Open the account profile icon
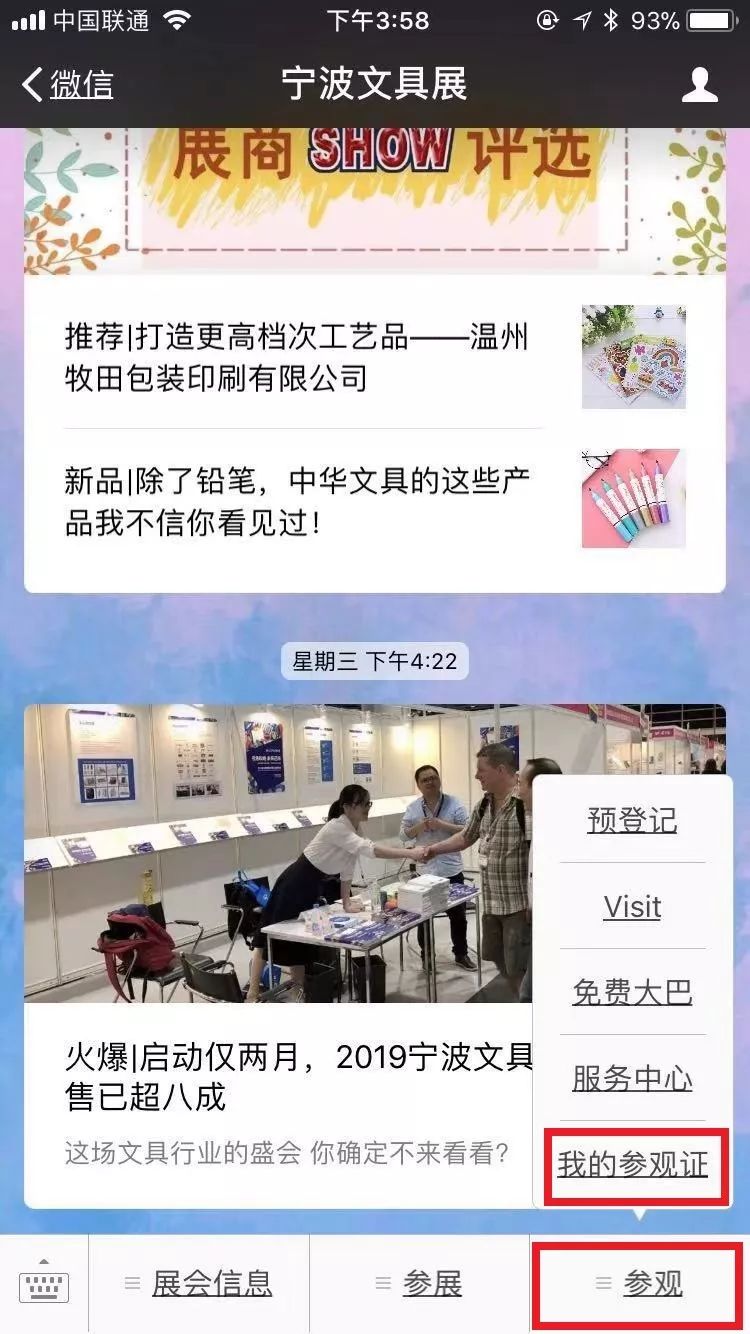 tap(699, 84)
